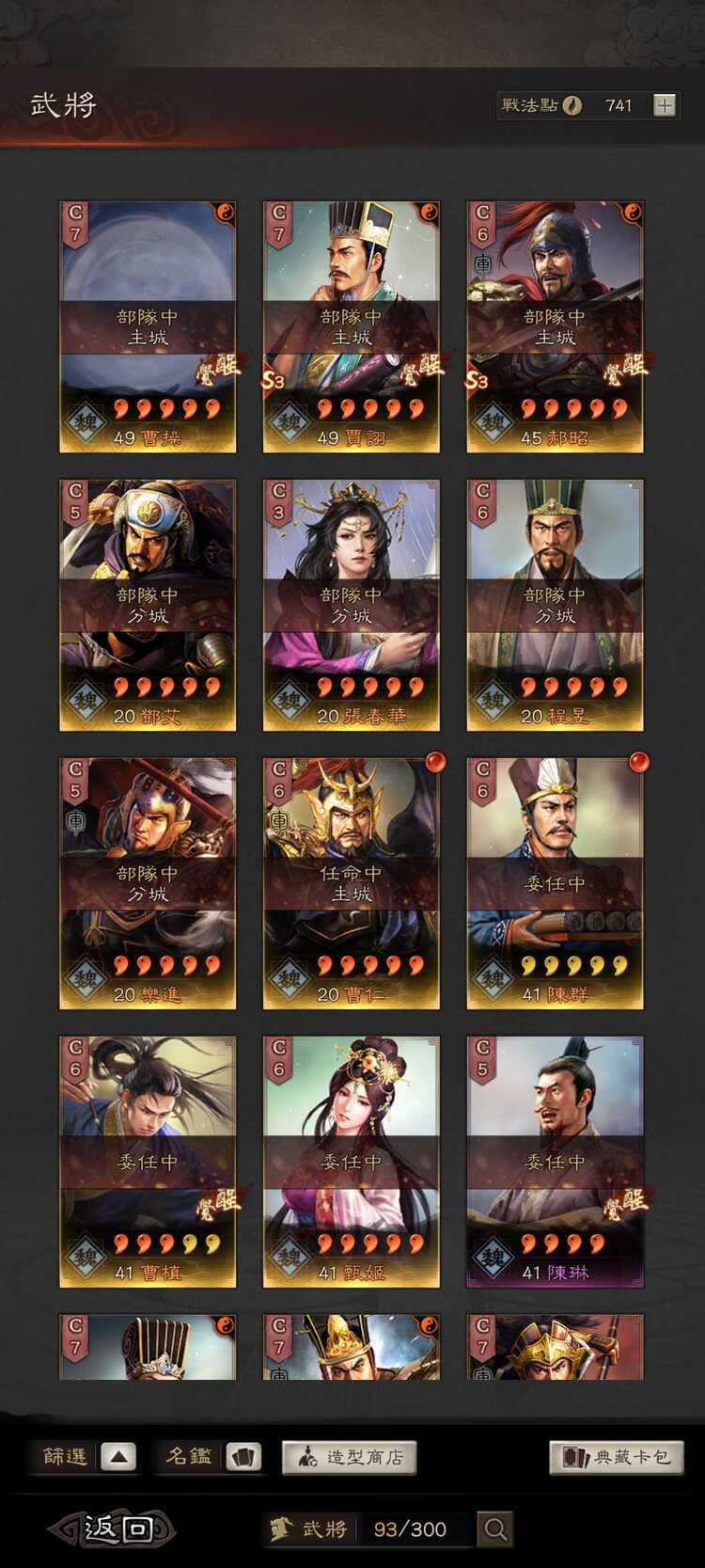Open the 樂進 general card

(x=148, y=883)
